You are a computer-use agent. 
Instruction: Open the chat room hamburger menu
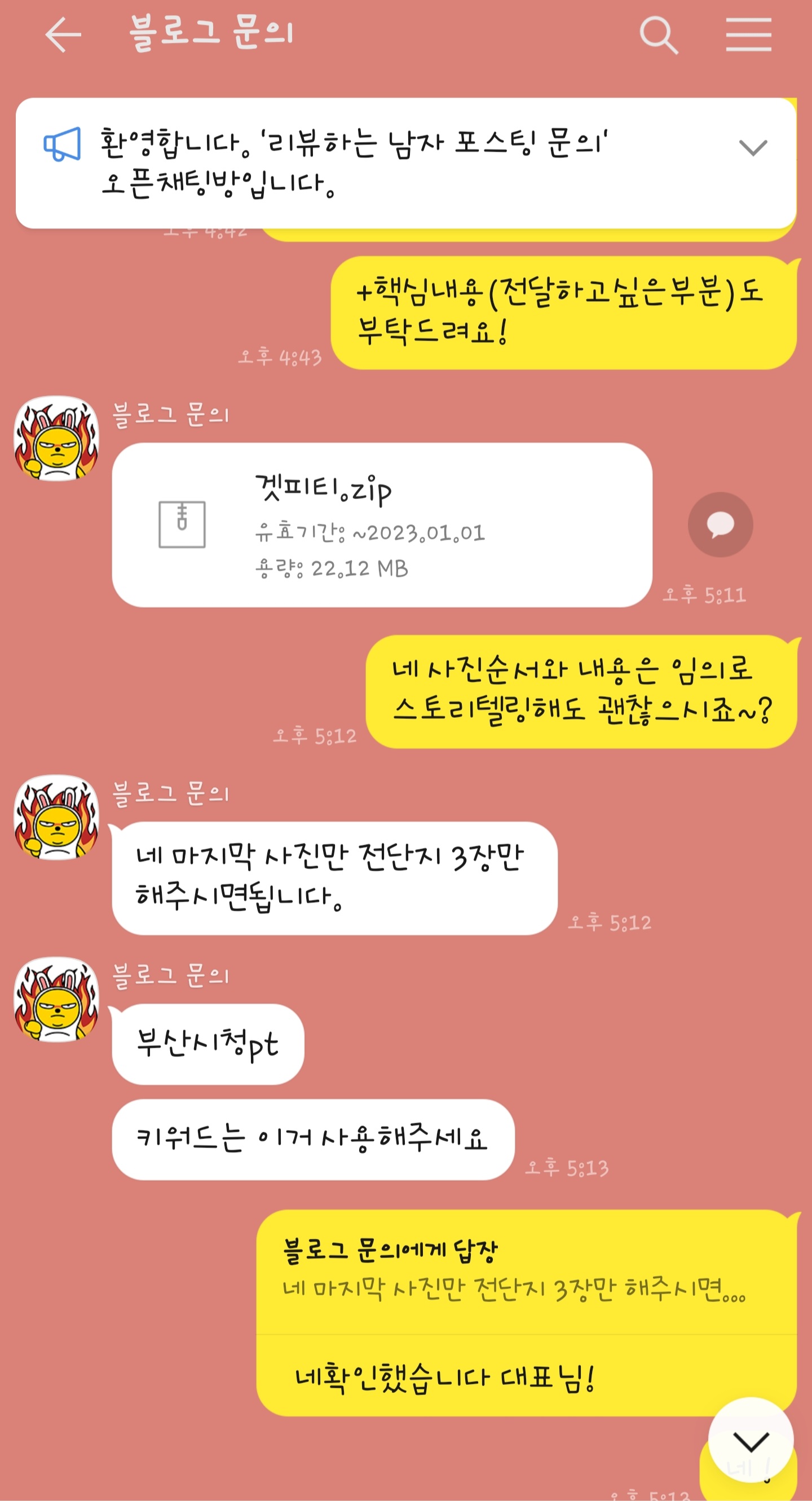click(x=748, y=35)
